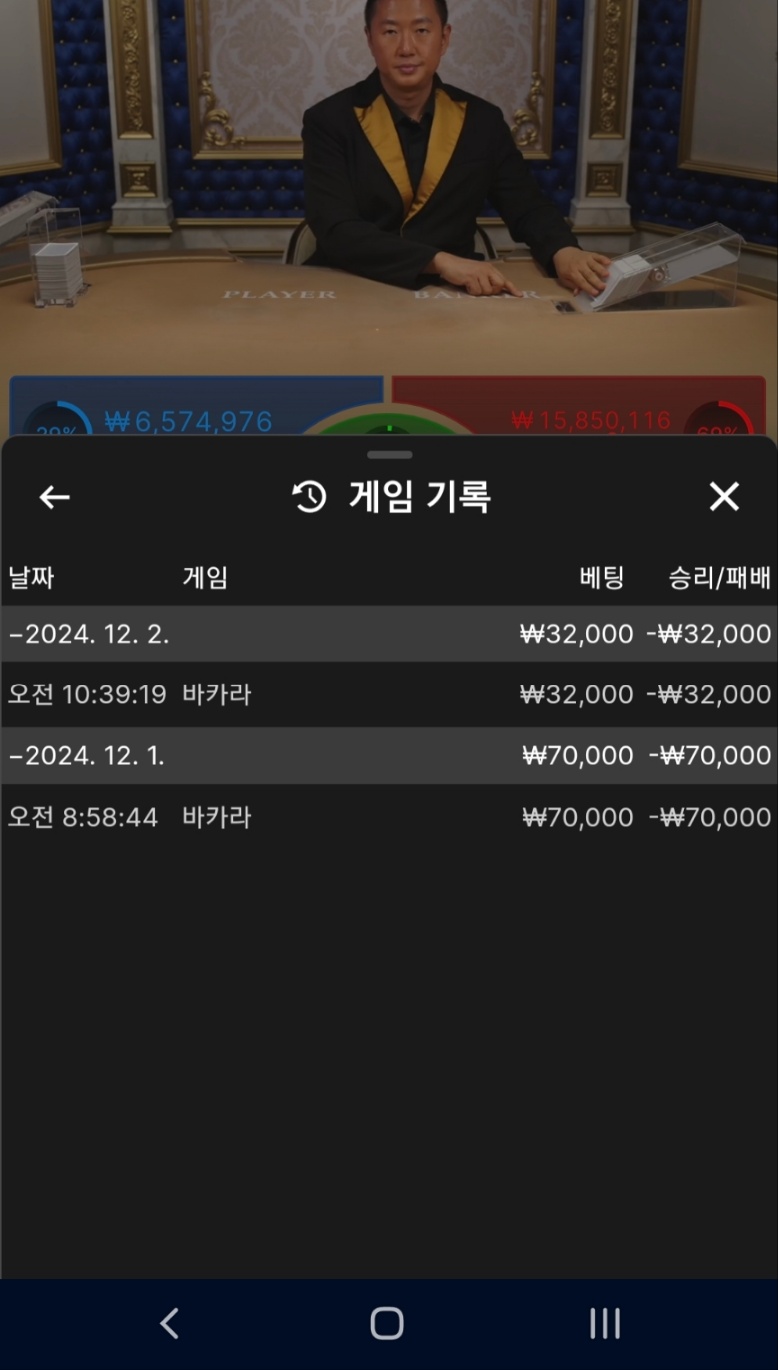
Task: Close the 게임 기록 panel
Action: [x=724, y=497]
